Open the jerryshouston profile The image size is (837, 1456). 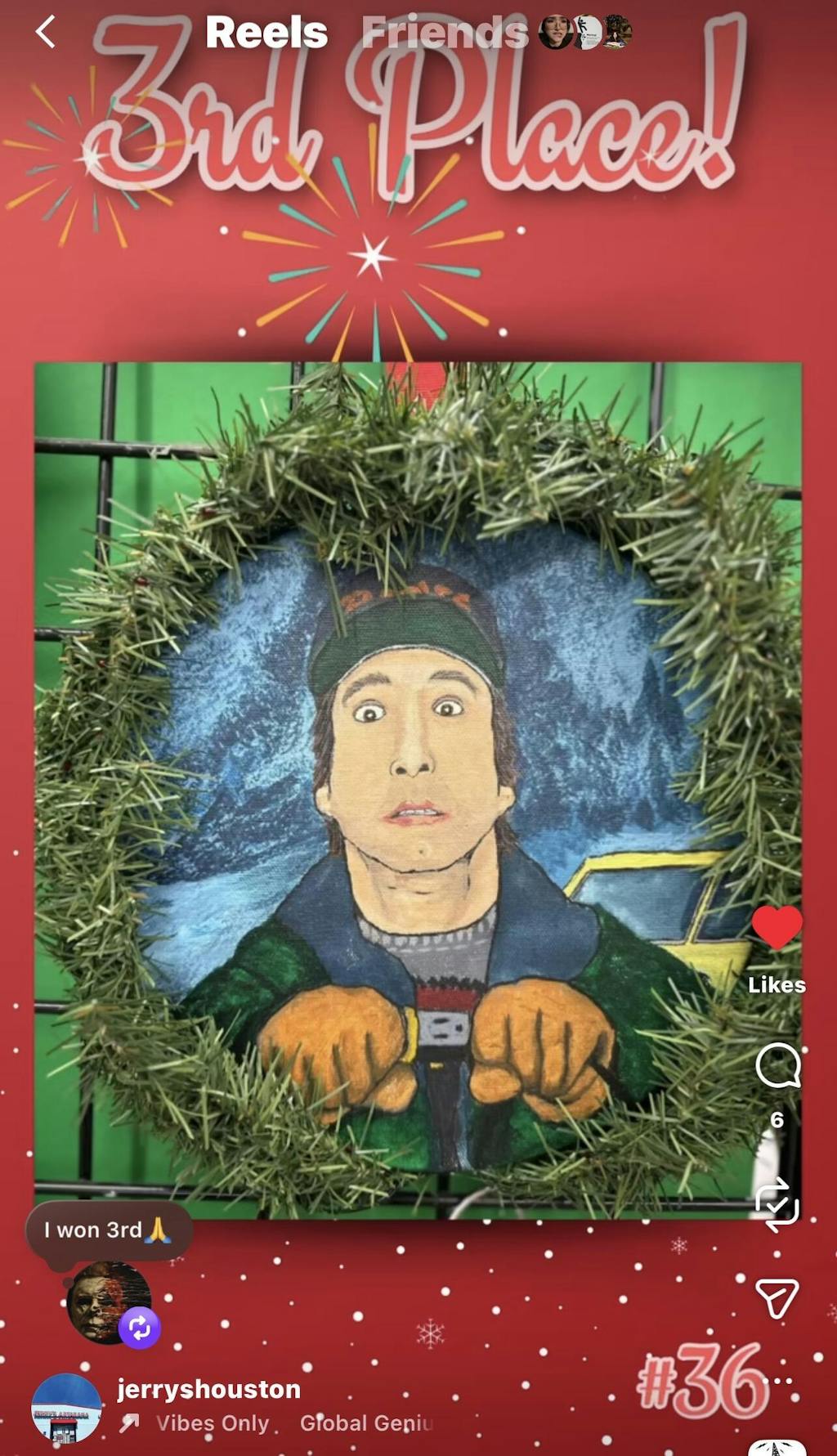coord(208,1389)
